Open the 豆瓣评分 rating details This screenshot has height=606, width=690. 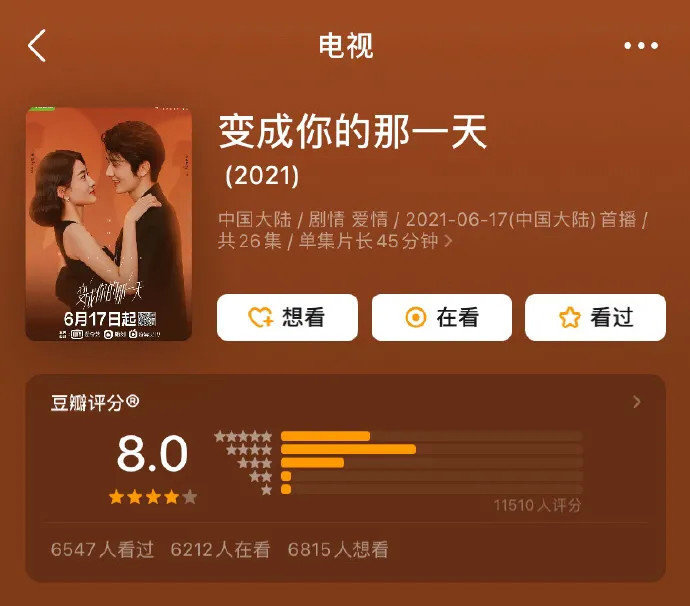pyautogui.click(x=637, y=402)
